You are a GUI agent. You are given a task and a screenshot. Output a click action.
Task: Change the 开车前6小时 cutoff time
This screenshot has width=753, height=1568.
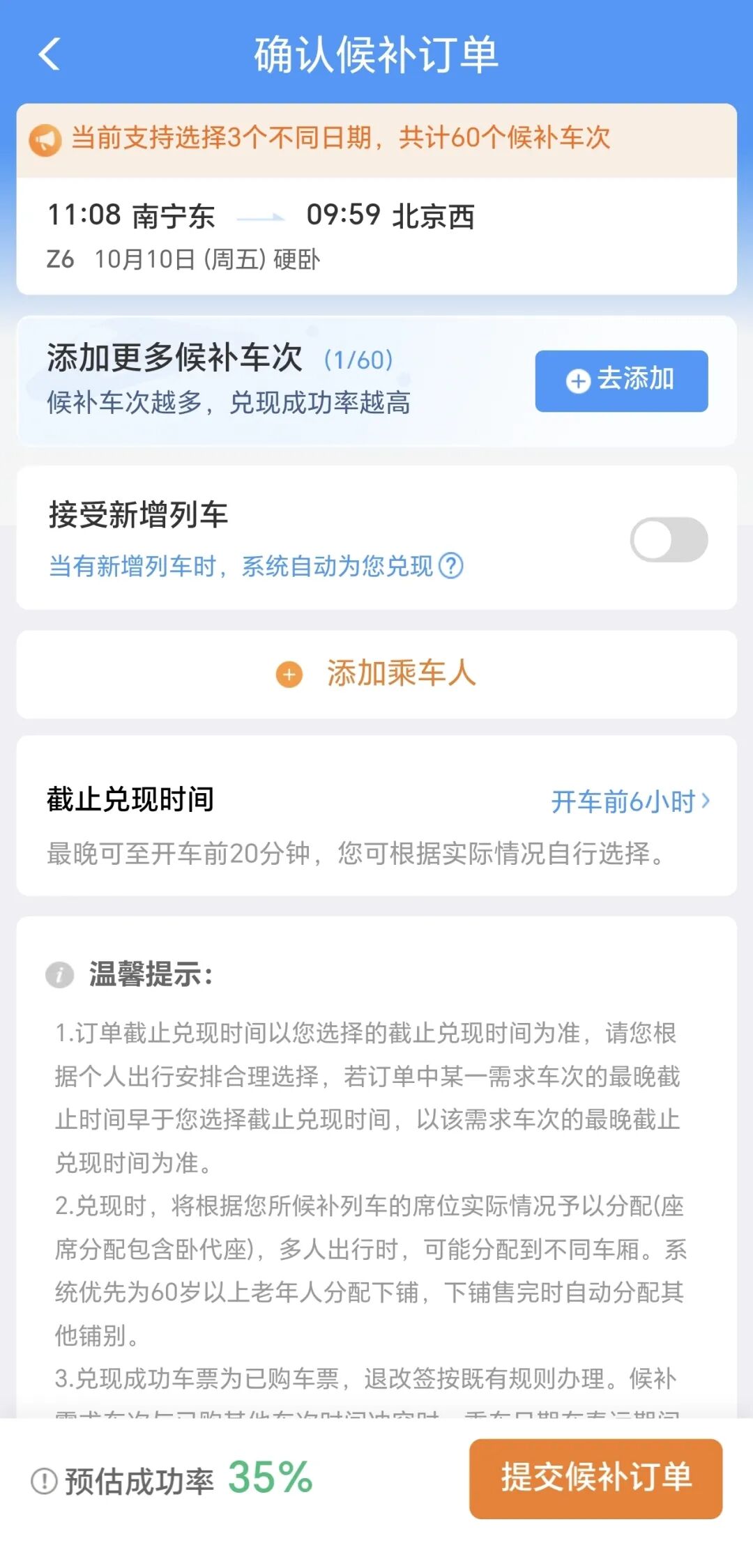630,801
